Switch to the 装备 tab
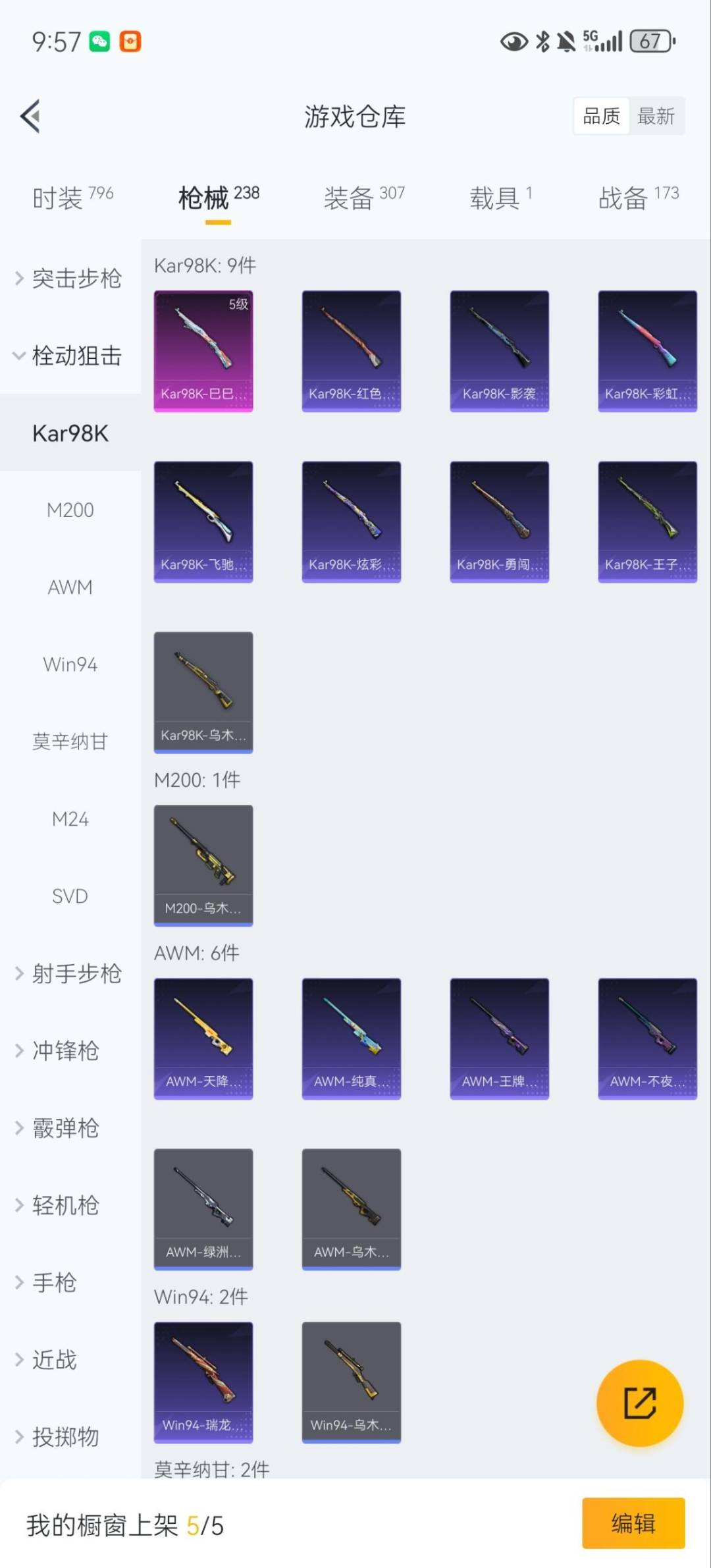This screenshot has height=1568, width=711. 363,197
